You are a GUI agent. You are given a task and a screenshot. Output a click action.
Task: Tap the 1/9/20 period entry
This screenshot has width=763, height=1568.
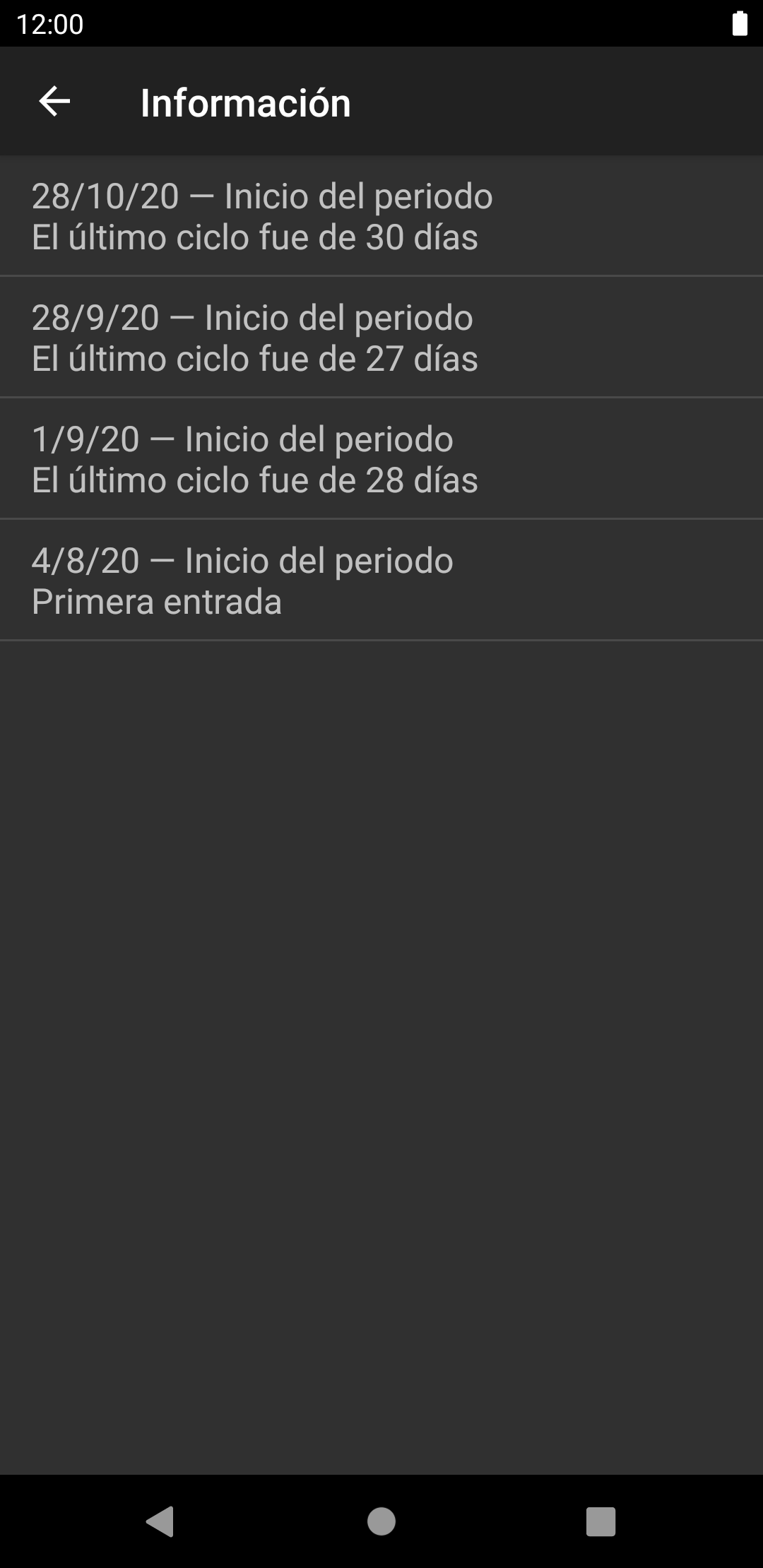381,459
